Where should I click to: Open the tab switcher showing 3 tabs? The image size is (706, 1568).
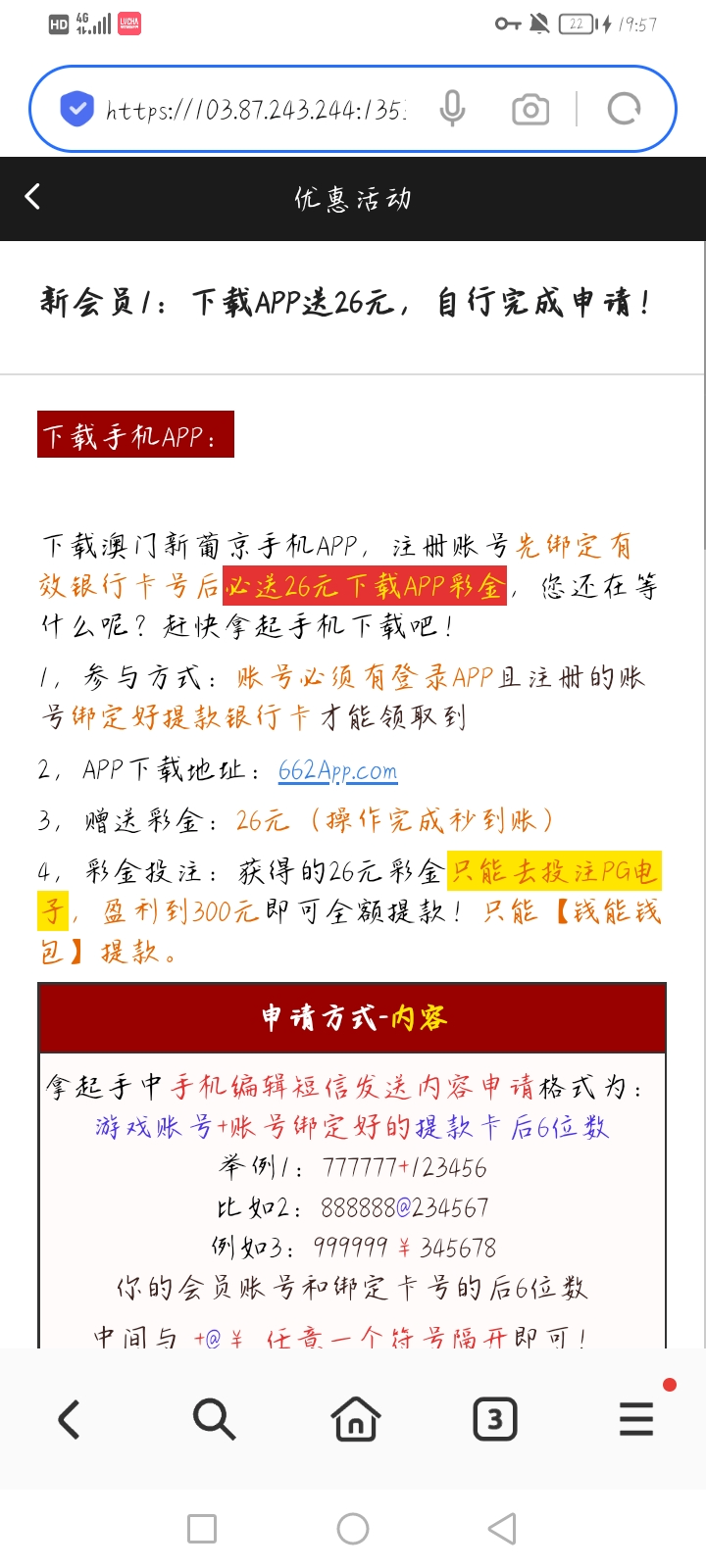495,1419
